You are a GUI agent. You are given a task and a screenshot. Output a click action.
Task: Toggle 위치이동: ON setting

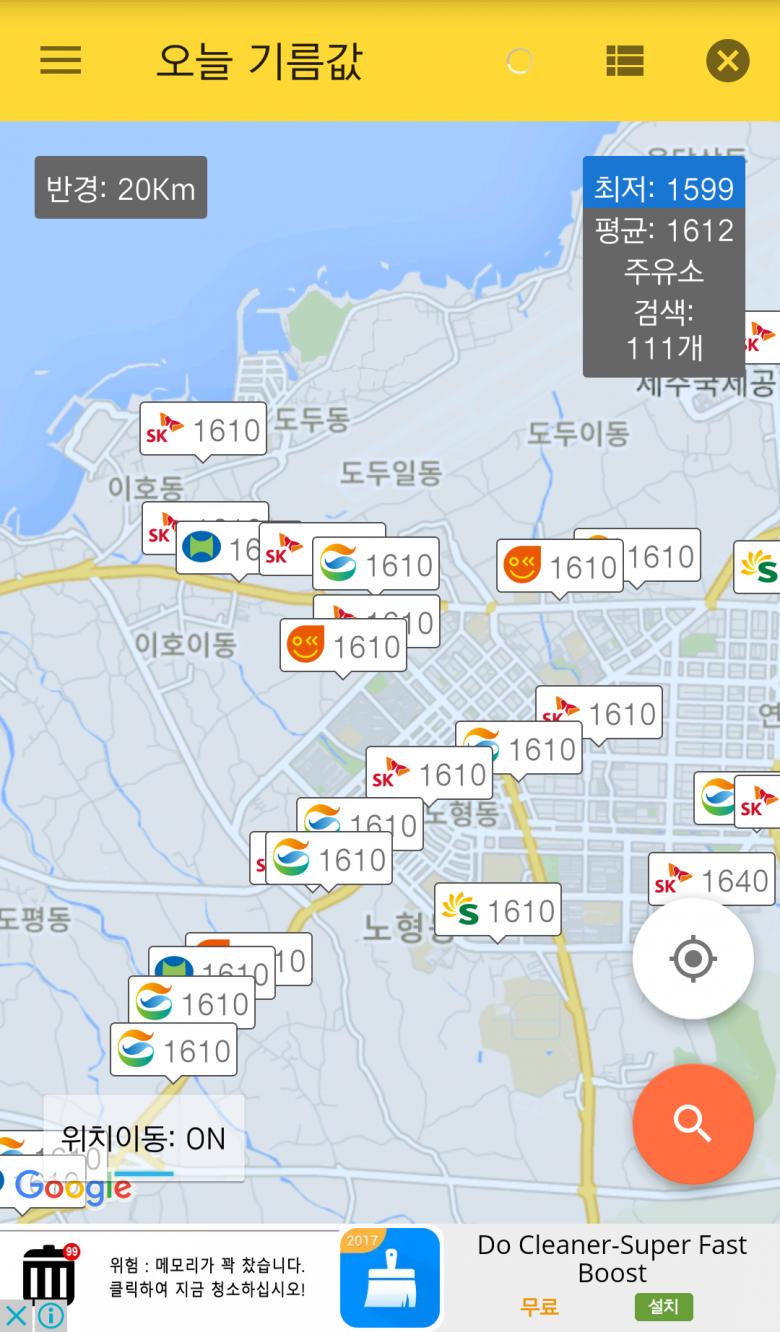(143, 1138)
